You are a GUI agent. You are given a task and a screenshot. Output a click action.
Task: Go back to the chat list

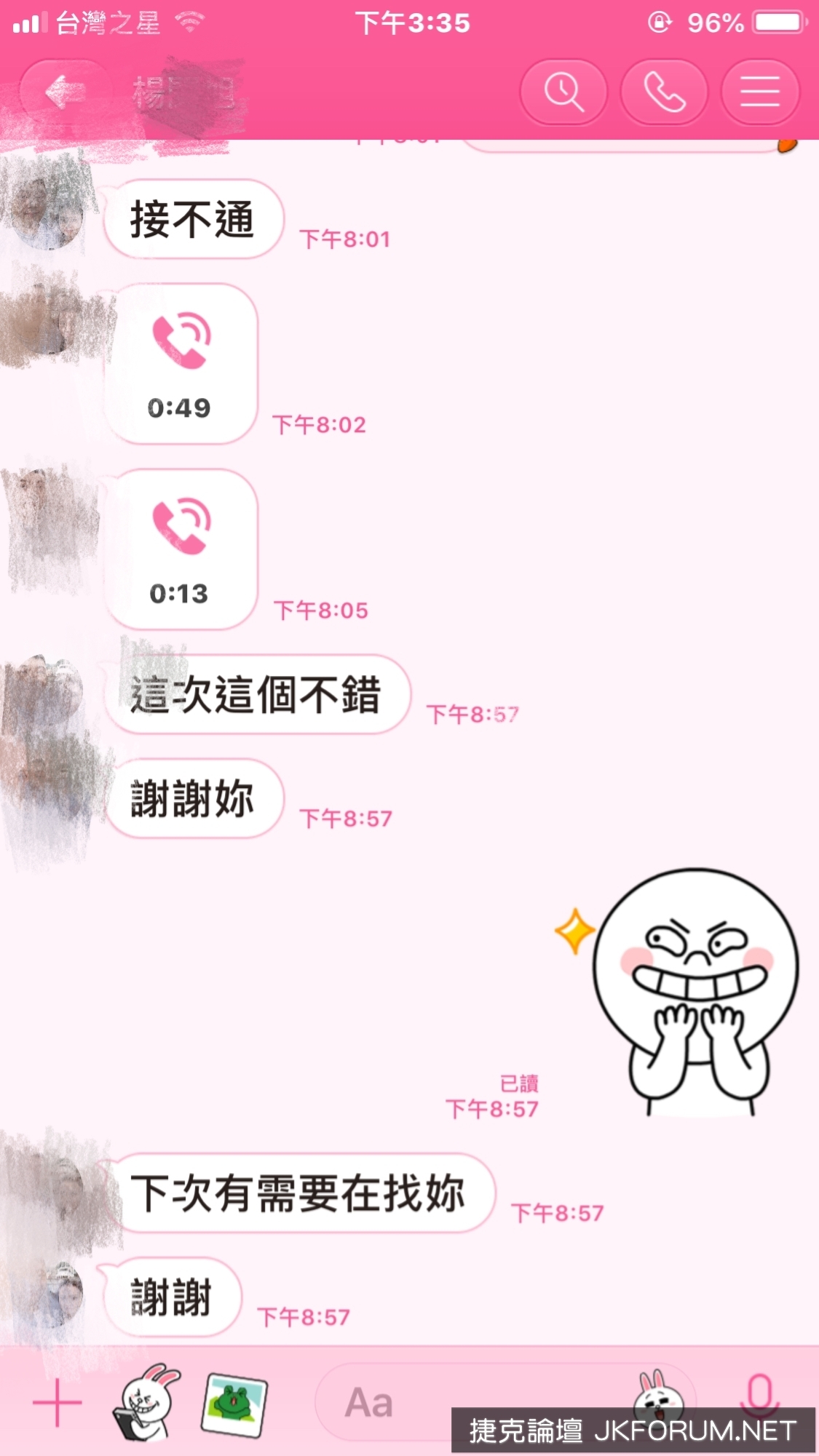coord(64,93)
